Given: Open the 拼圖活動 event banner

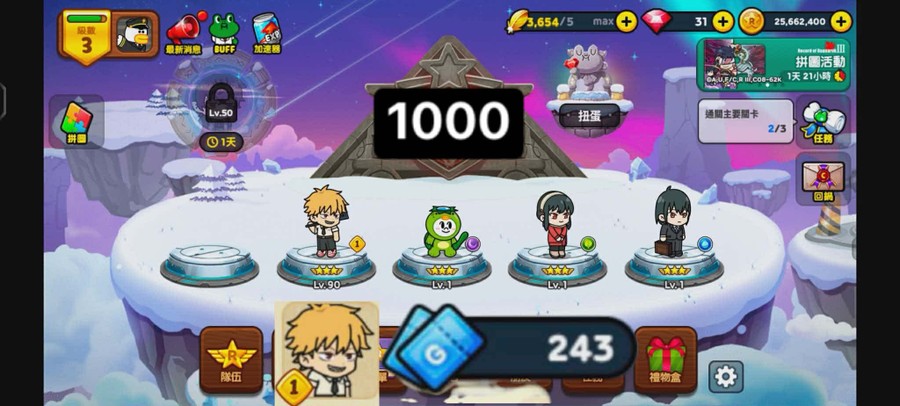Looking at the screenshot, I should 772,64.
